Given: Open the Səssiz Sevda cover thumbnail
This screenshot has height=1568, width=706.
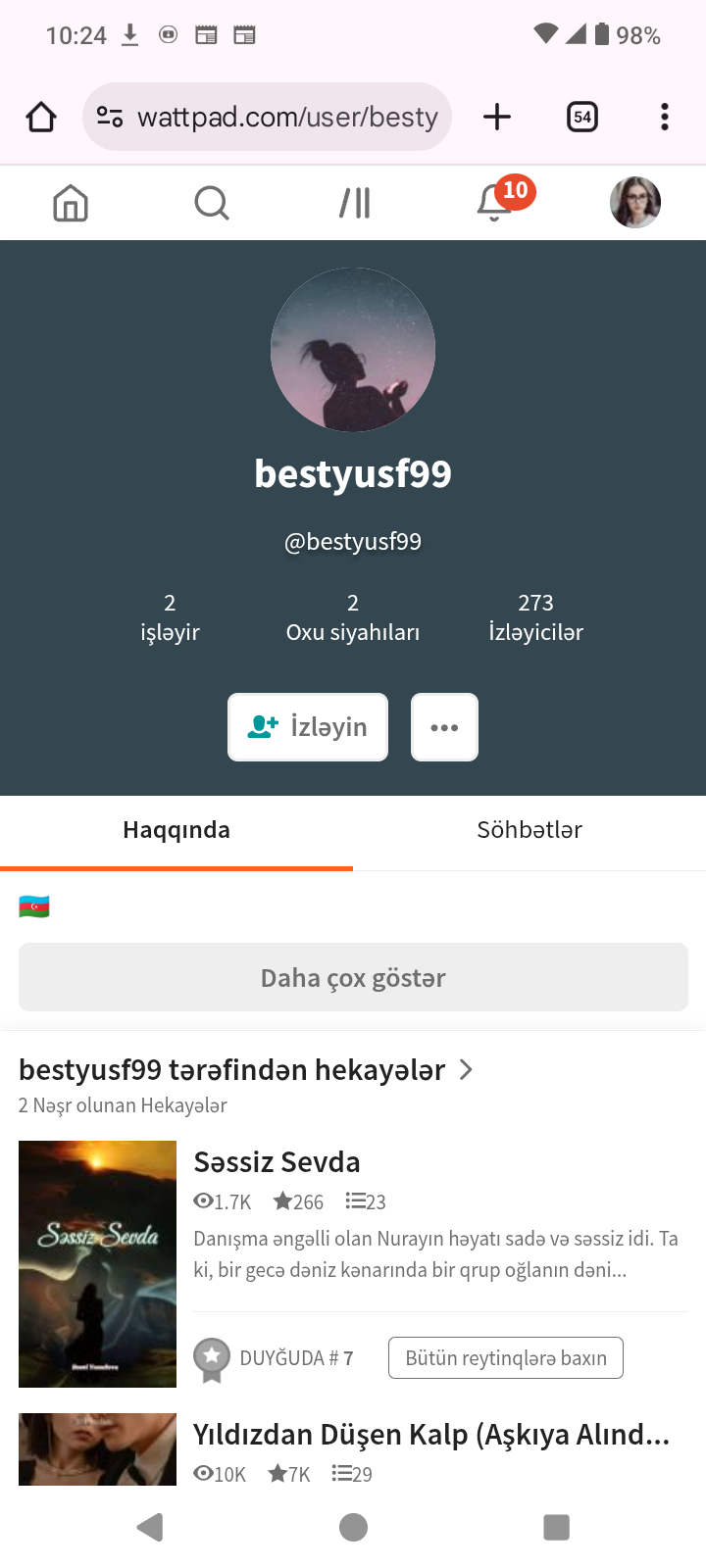Looking at the screenshot, I should 97,1264.
